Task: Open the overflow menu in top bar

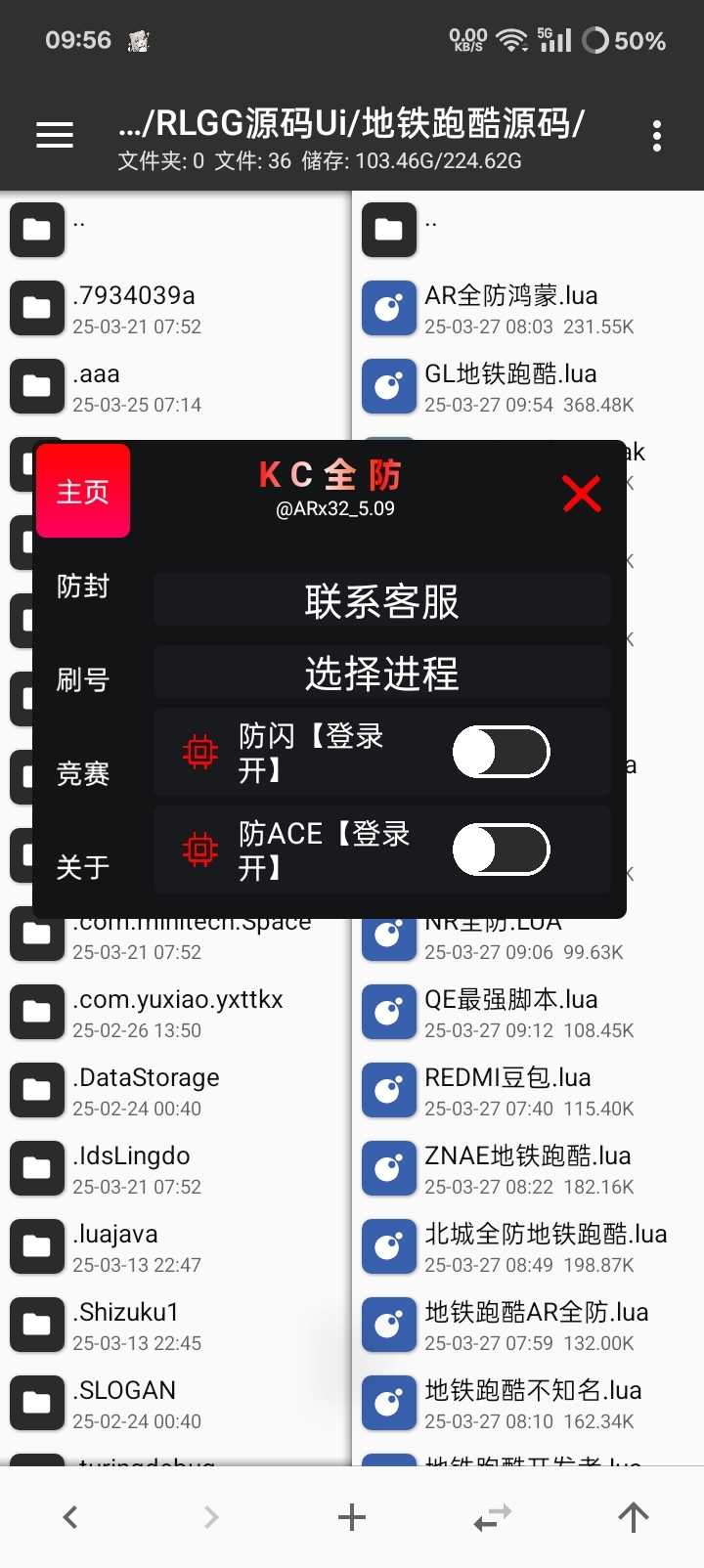Action: (656, 136)
